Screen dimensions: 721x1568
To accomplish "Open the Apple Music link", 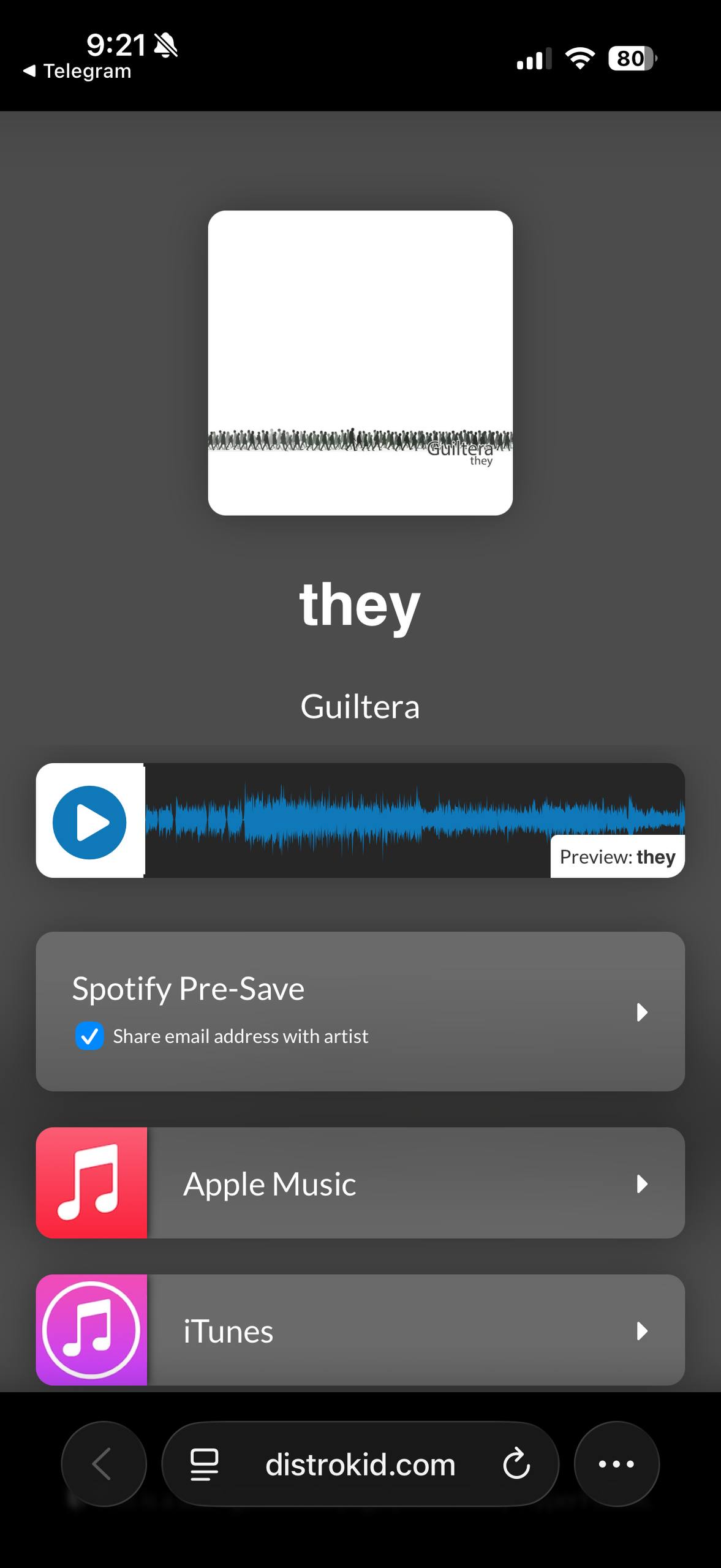I will (x=360, y=1183).
